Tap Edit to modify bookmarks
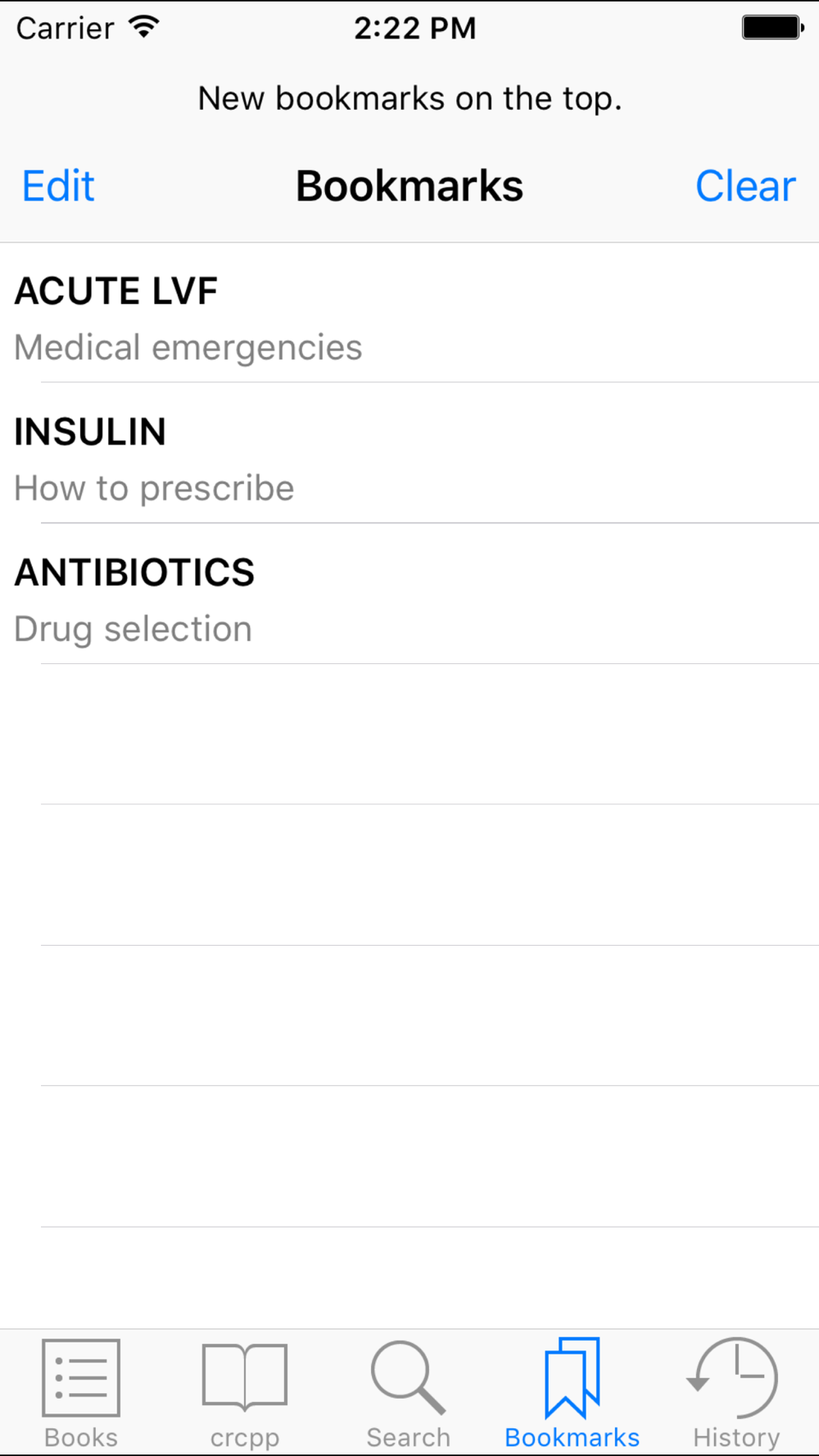This screenshot has width=819, height=1456. coord(58,186)
